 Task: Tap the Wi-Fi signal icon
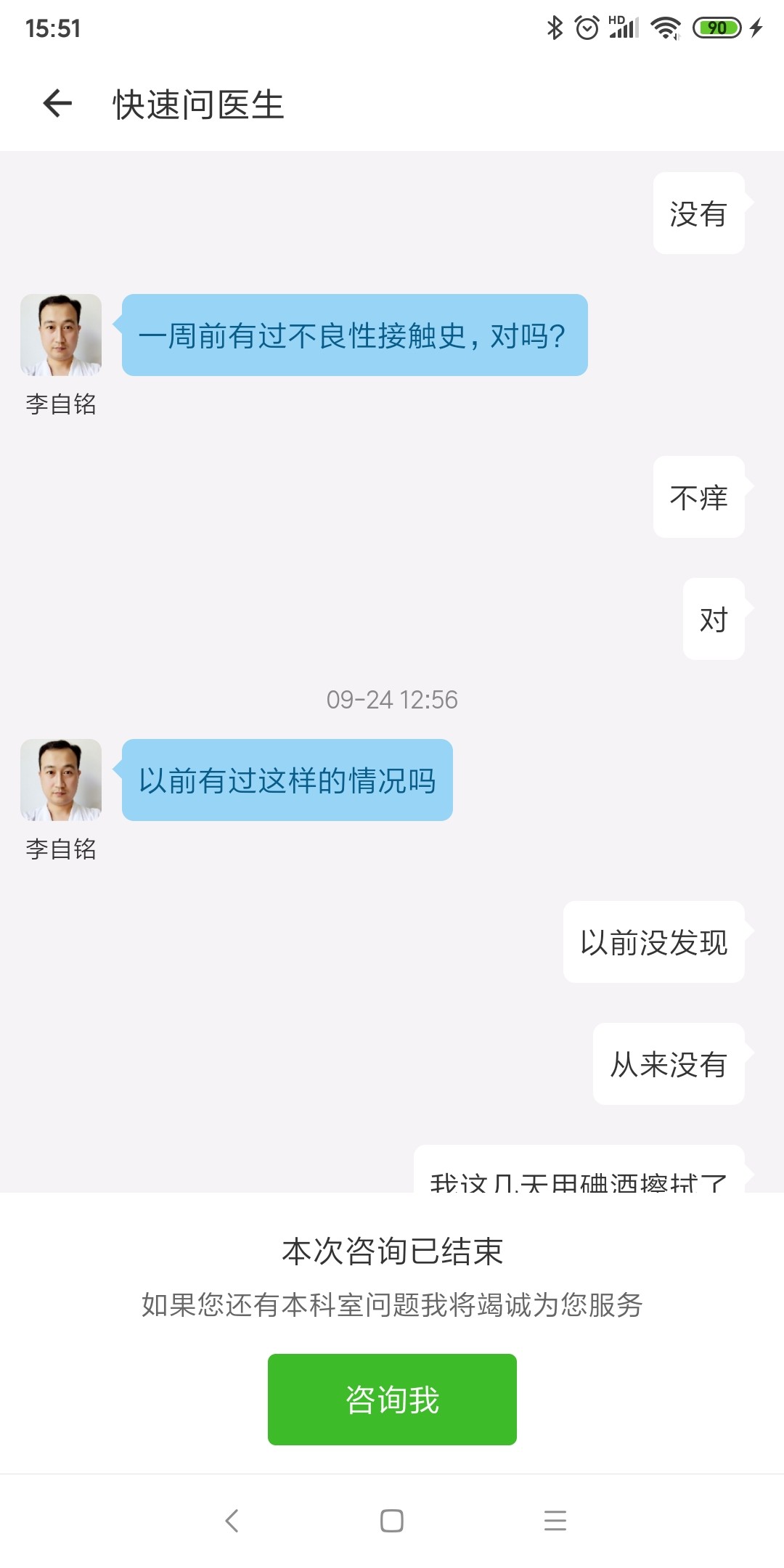tap(664, 26)
